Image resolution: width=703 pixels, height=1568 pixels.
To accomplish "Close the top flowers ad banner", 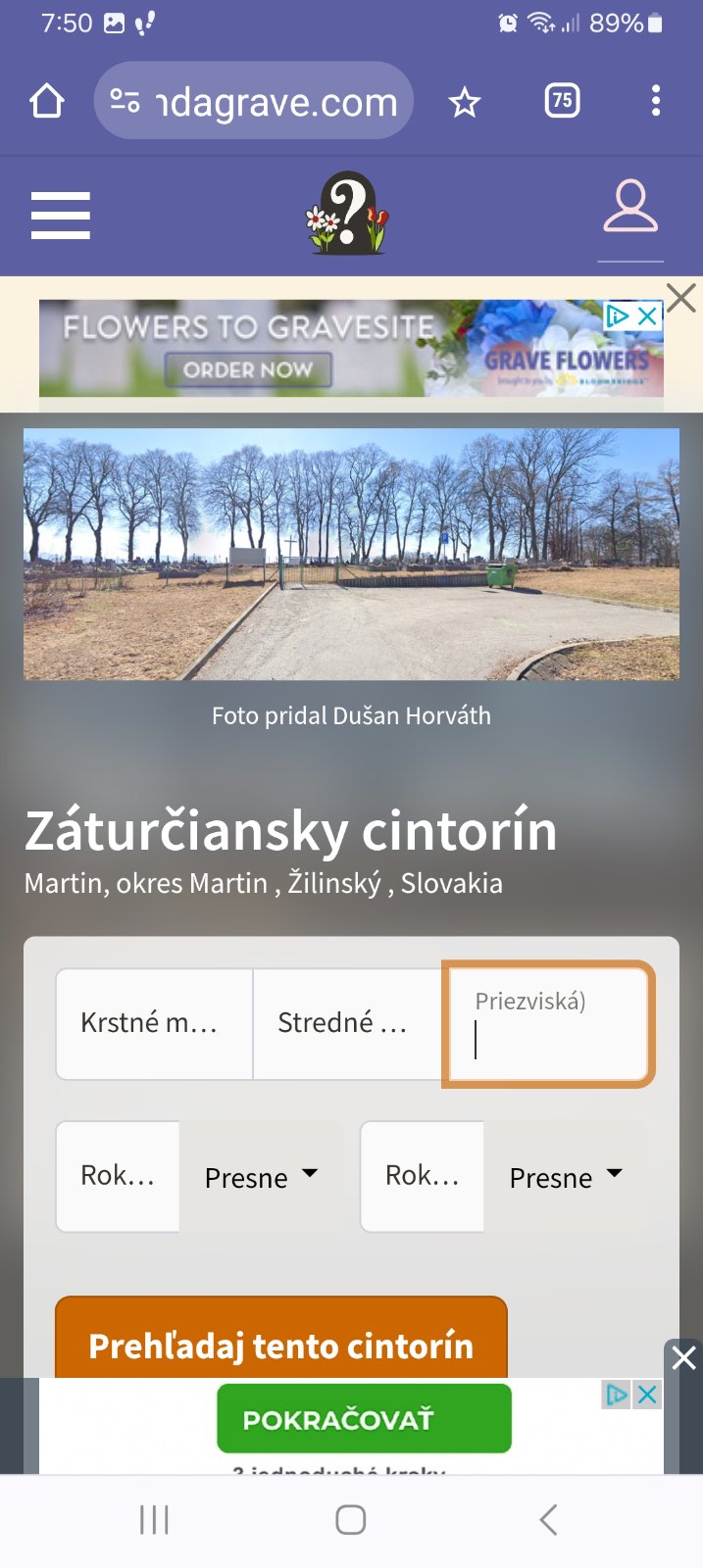I will (681, 297).
